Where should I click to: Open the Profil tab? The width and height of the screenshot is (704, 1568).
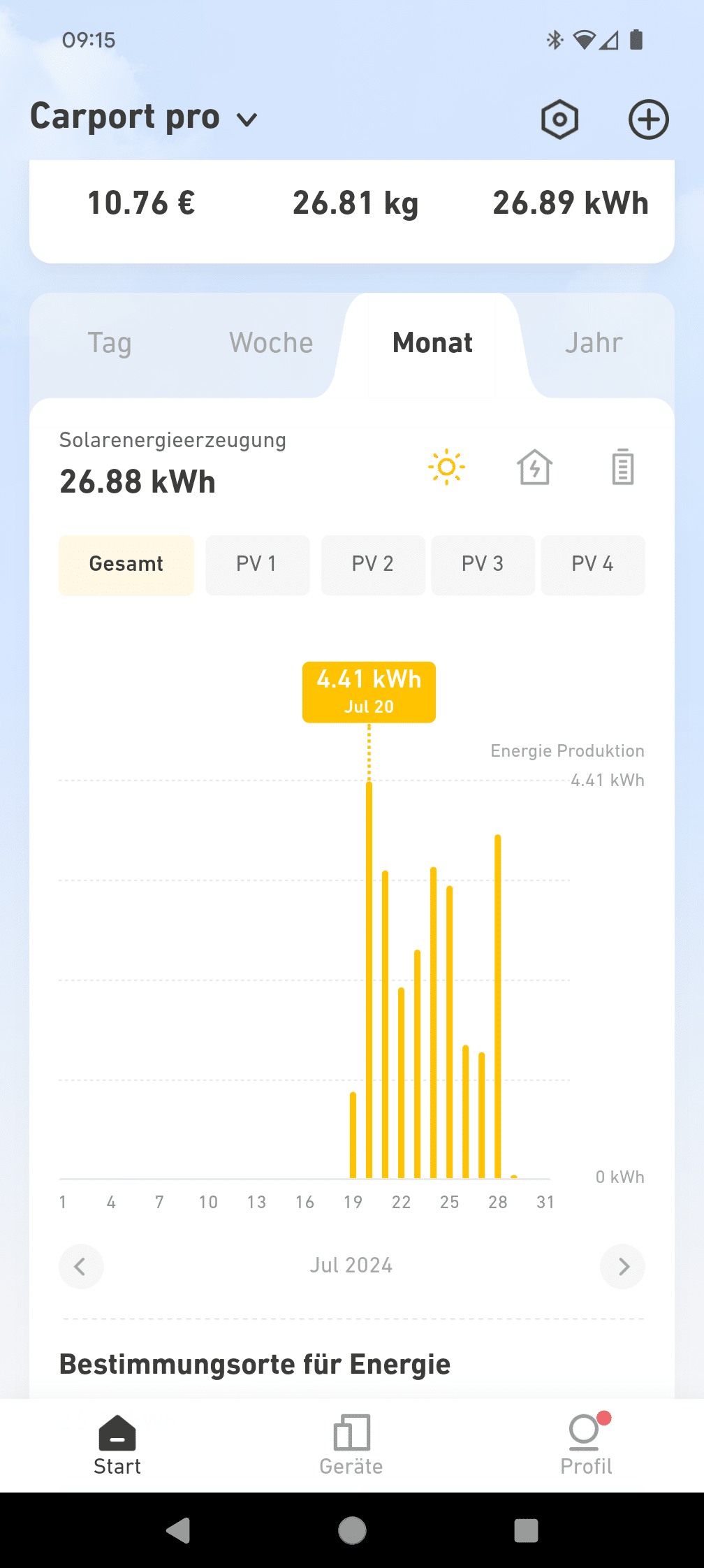pyautogui.click(x=587, y=1445)
